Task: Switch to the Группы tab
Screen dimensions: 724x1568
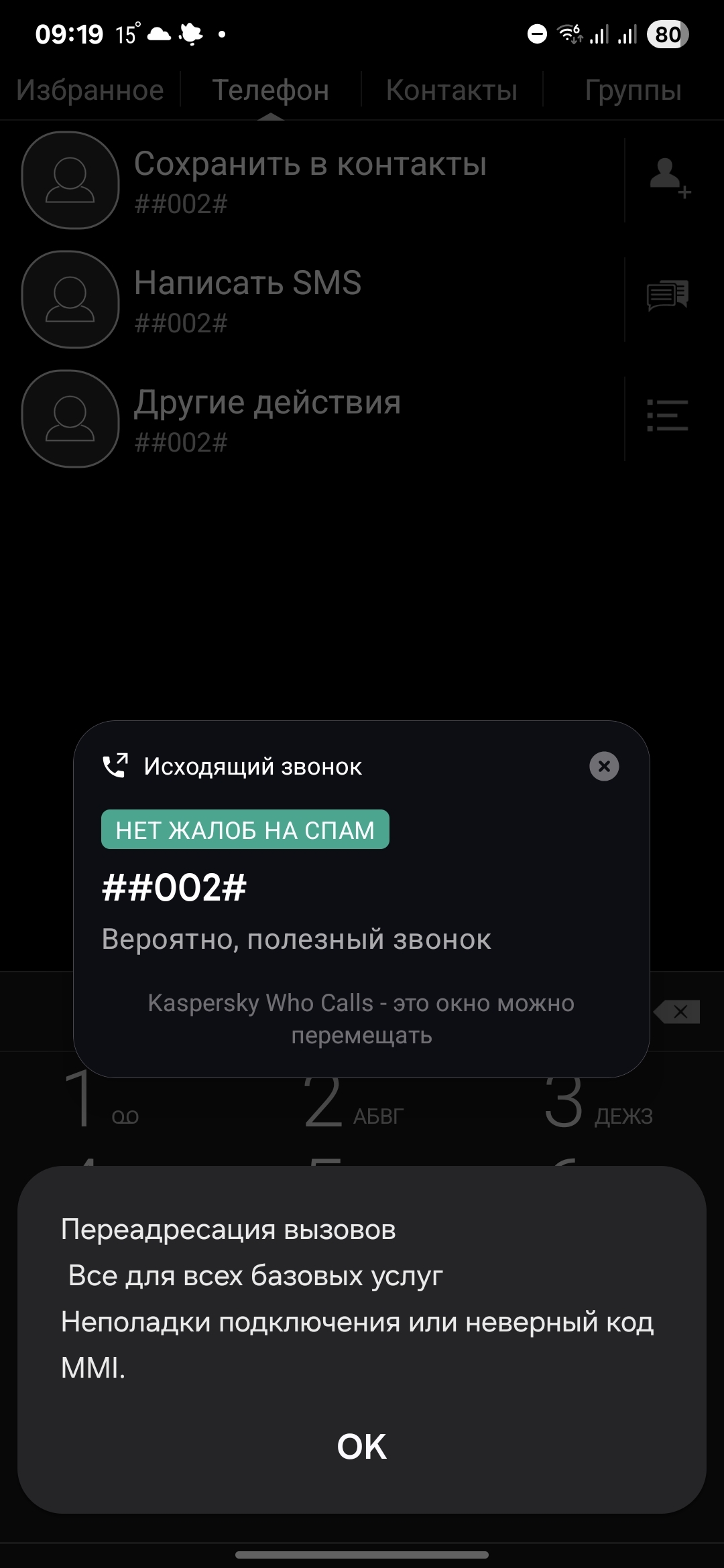Action: (633, 90)
